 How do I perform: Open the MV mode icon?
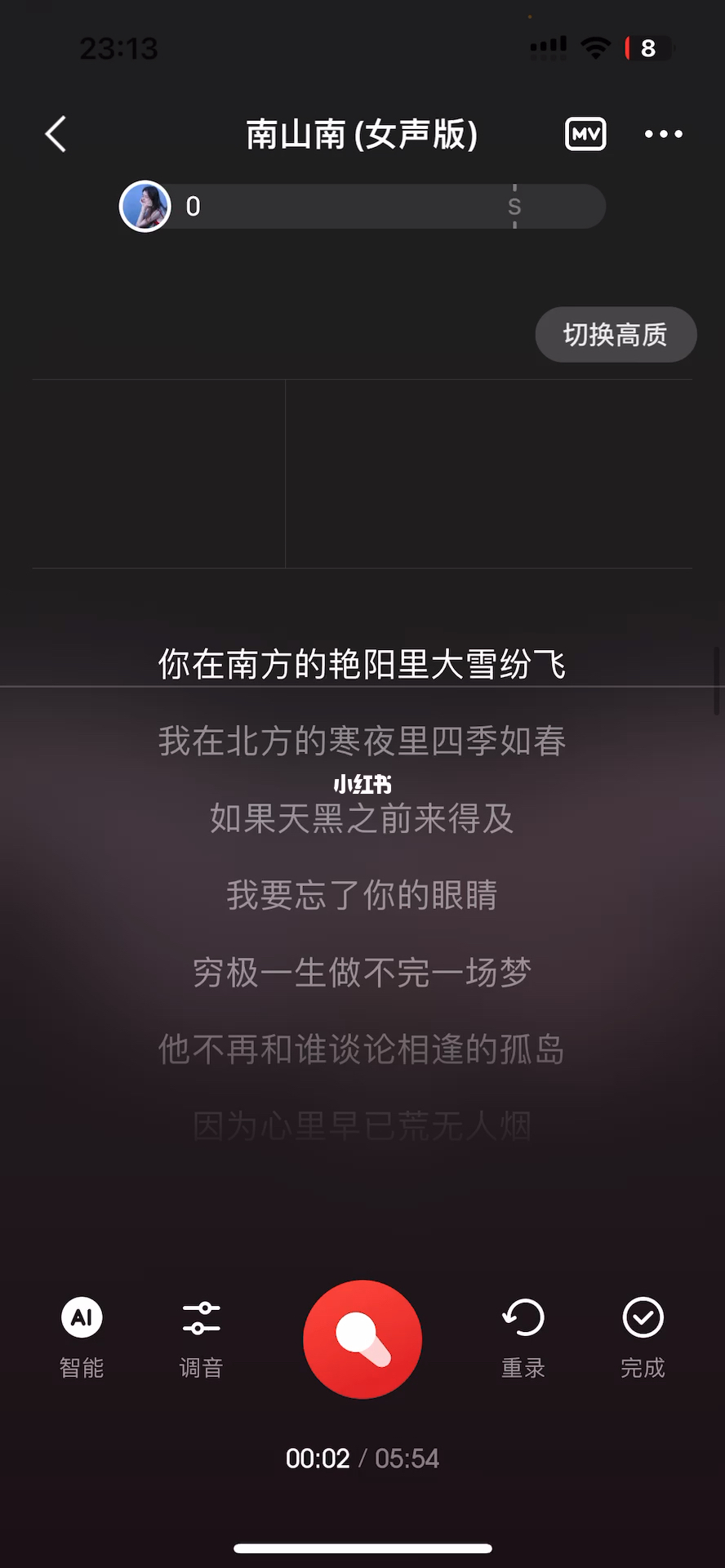pos(585,134)
